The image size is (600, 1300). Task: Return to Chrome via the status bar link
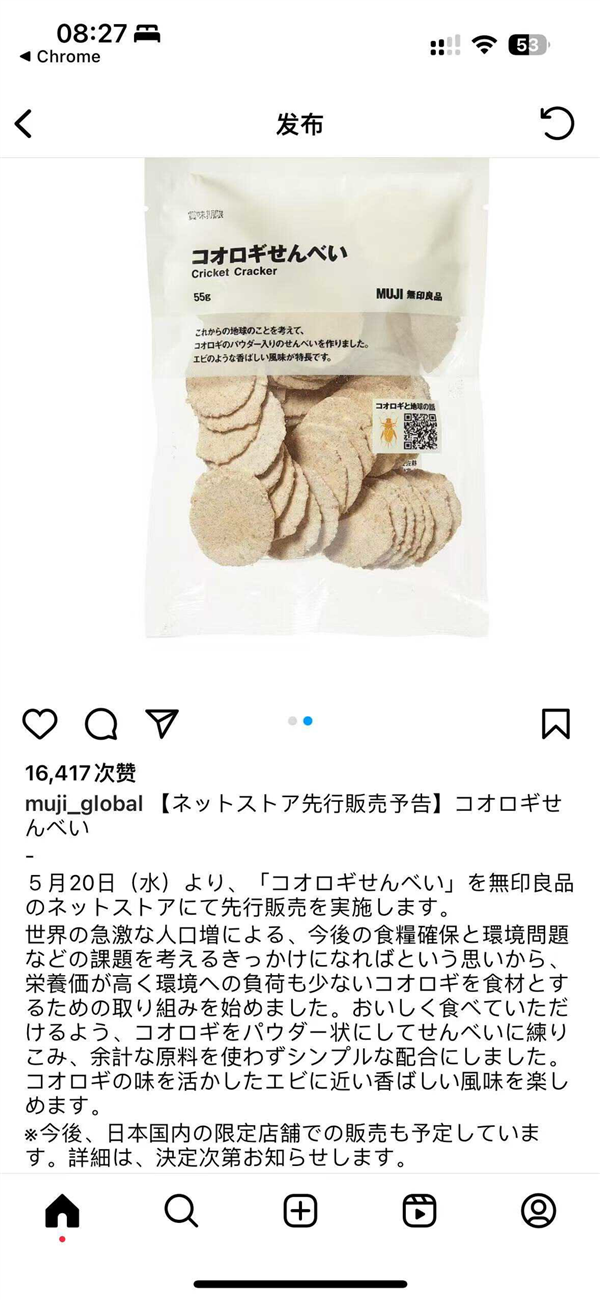click(x=60, y=57)
